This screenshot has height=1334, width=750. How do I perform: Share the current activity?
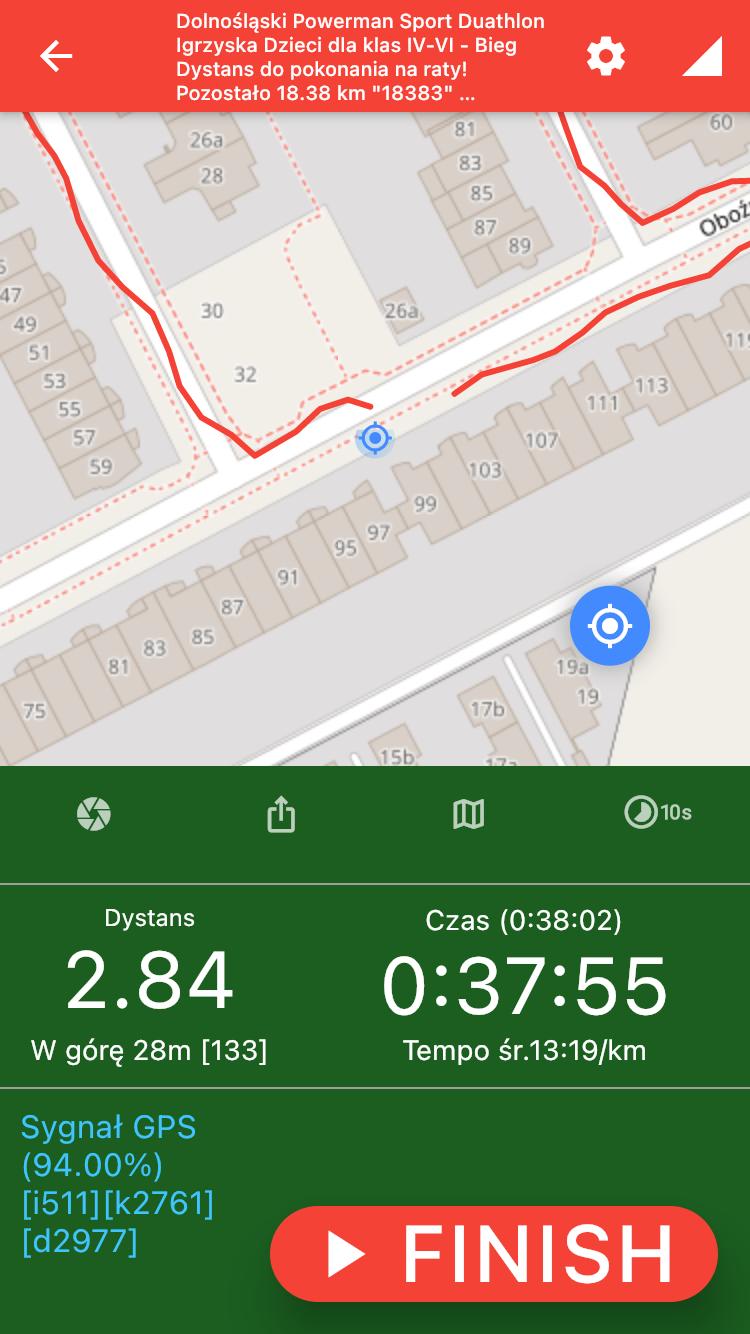[x=281, y=814]
